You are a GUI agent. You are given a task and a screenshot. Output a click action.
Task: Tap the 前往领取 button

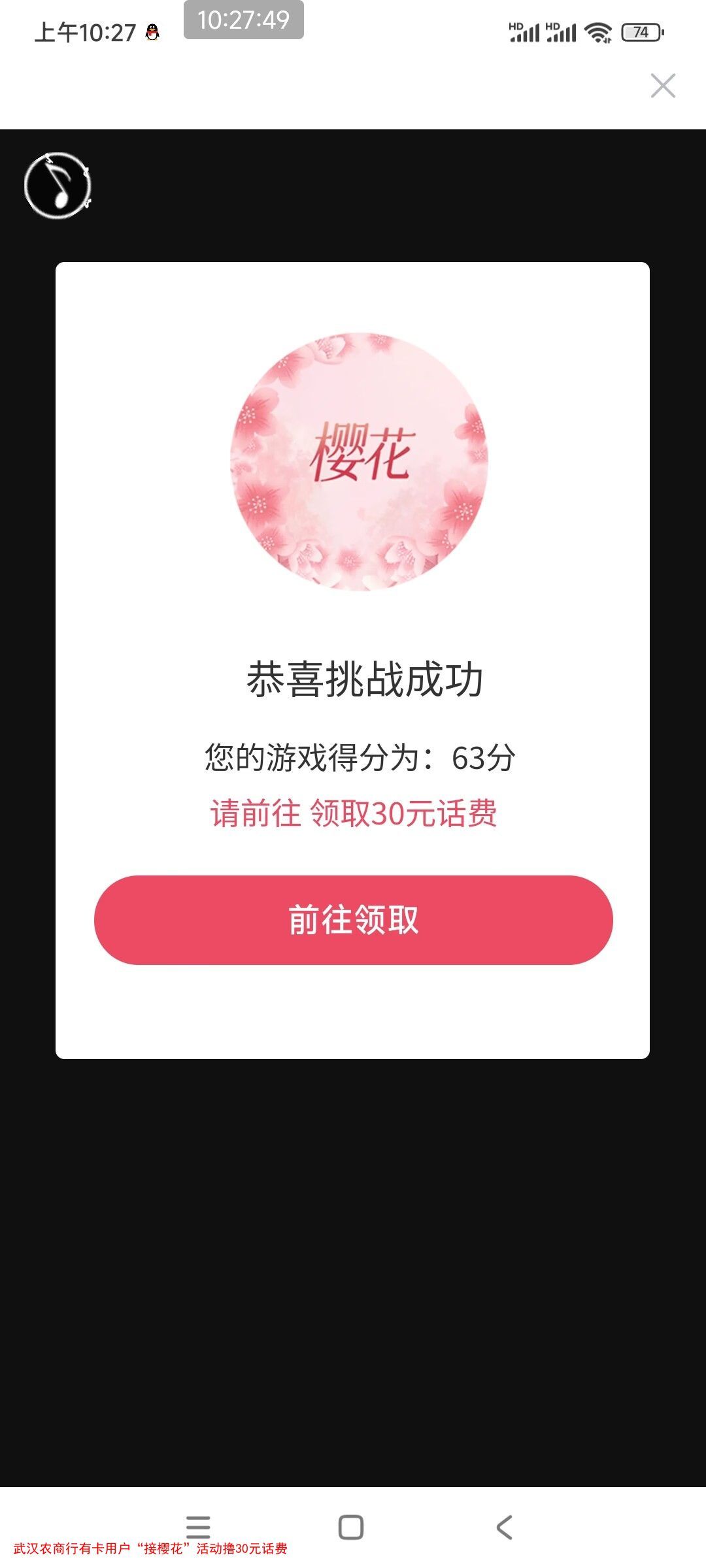click(x=353, y=920)
